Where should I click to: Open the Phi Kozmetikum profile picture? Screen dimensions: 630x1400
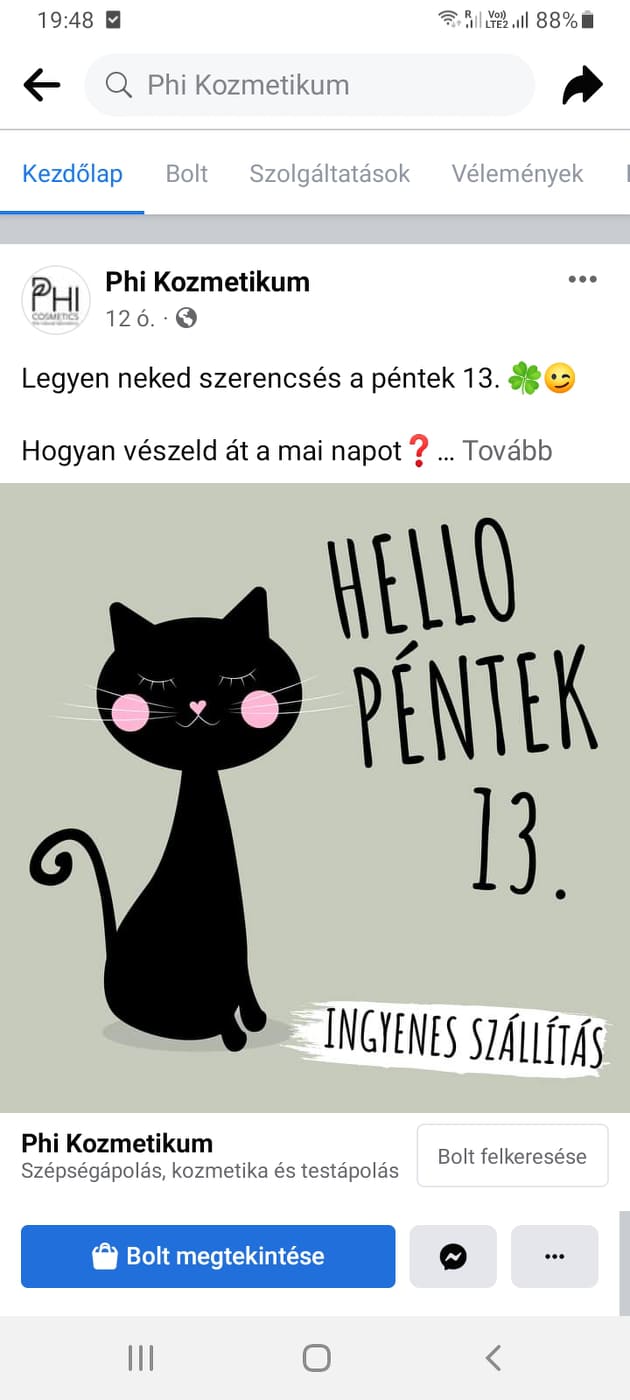[x=56, y=299]
